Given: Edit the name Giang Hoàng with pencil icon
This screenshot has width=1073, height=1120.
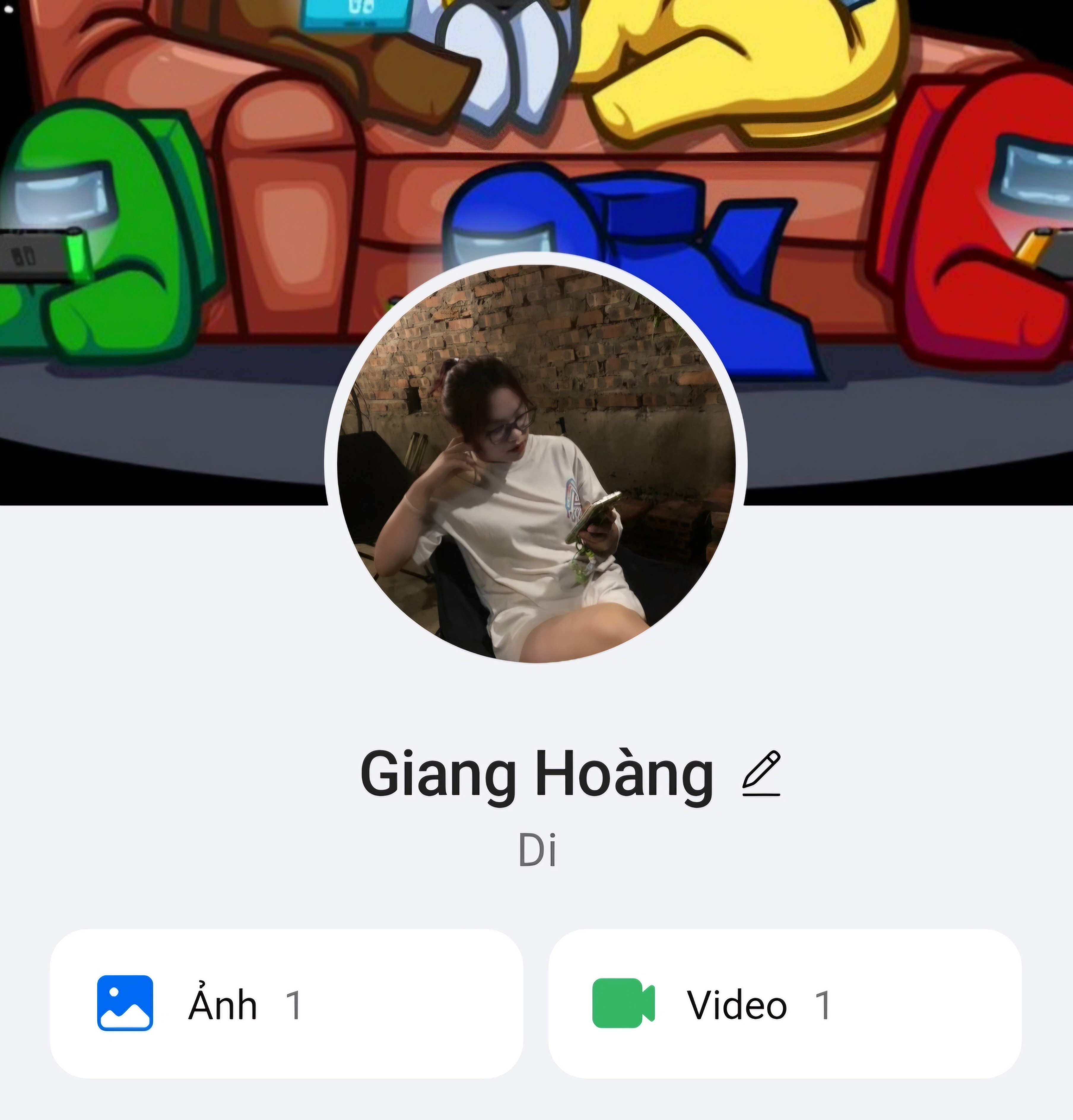Looking at the screenshot, I should 761,774.
